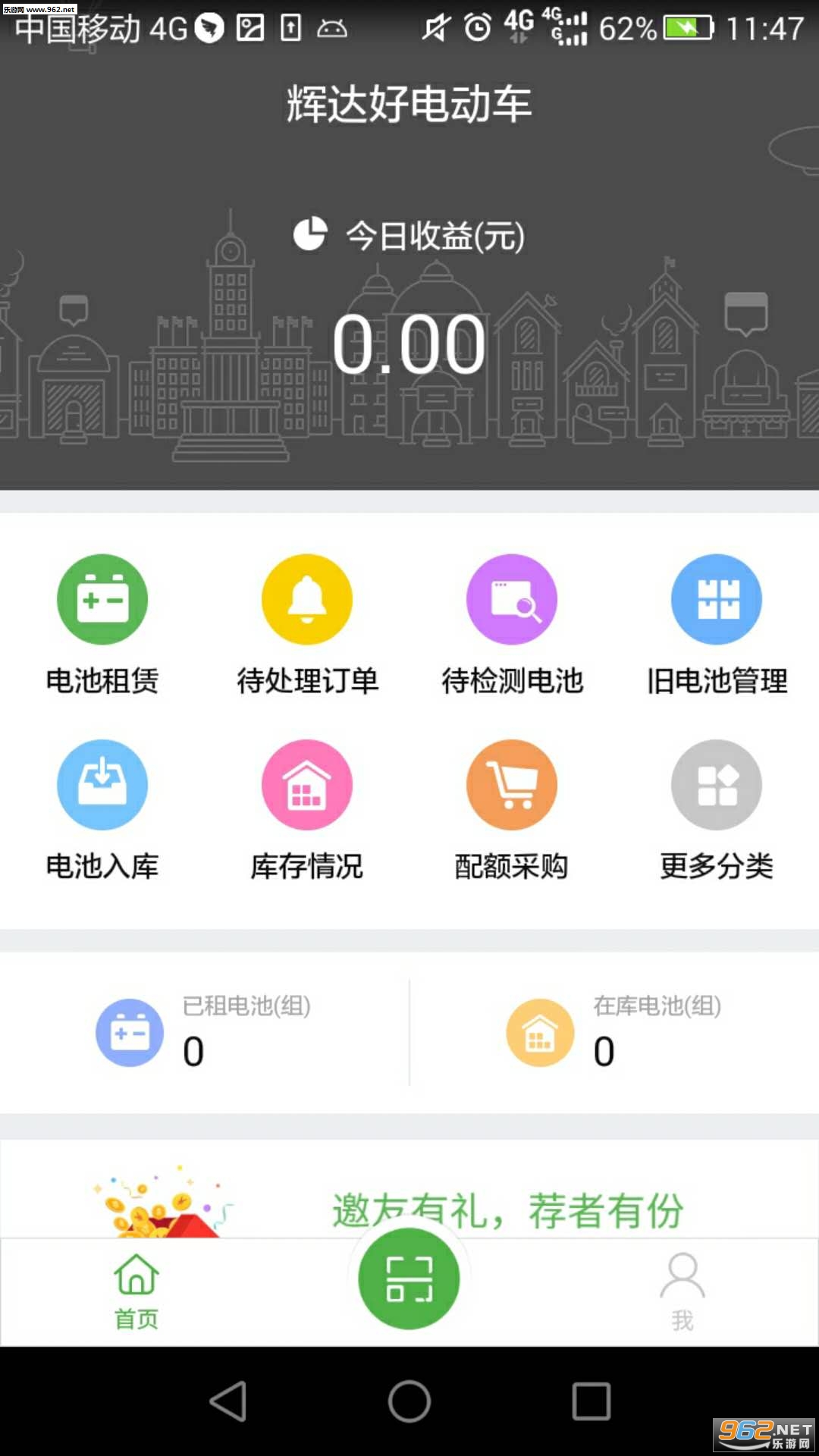Open the system recent apps view
Screen dimensions: 819x1456
591,1401
